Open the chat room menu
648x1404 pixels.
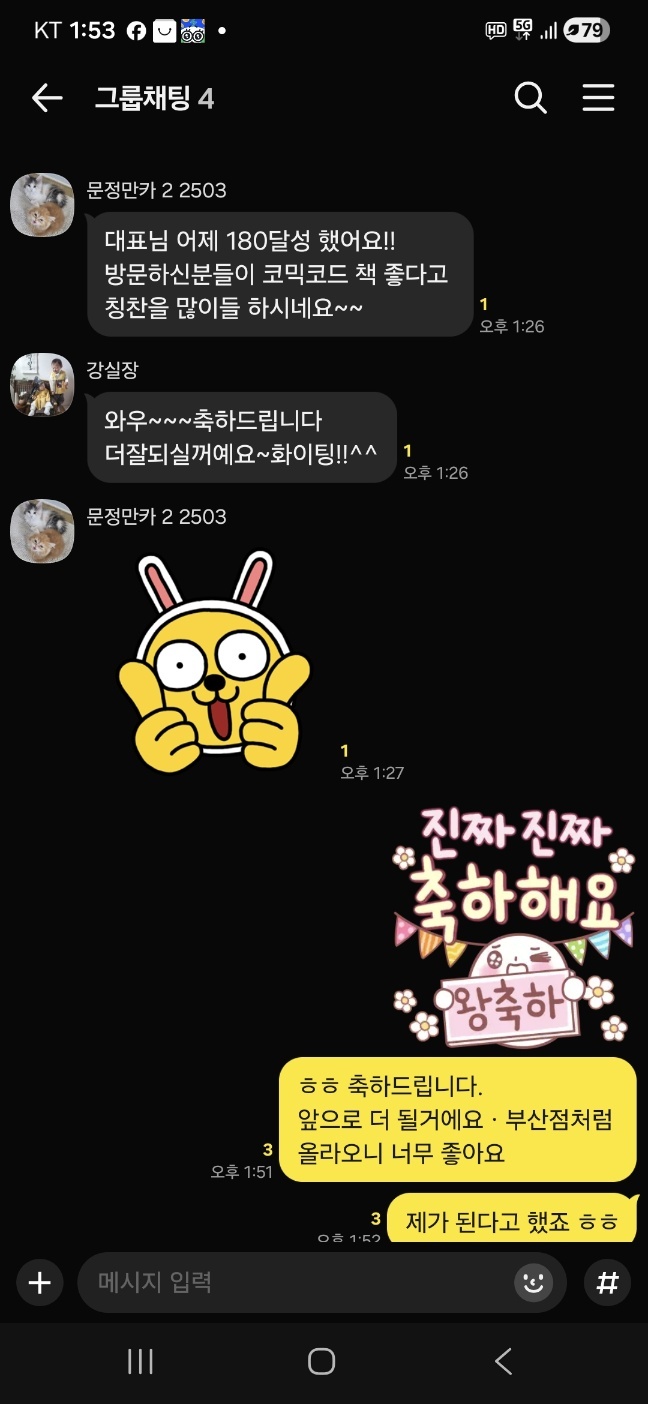coord(598,98)
